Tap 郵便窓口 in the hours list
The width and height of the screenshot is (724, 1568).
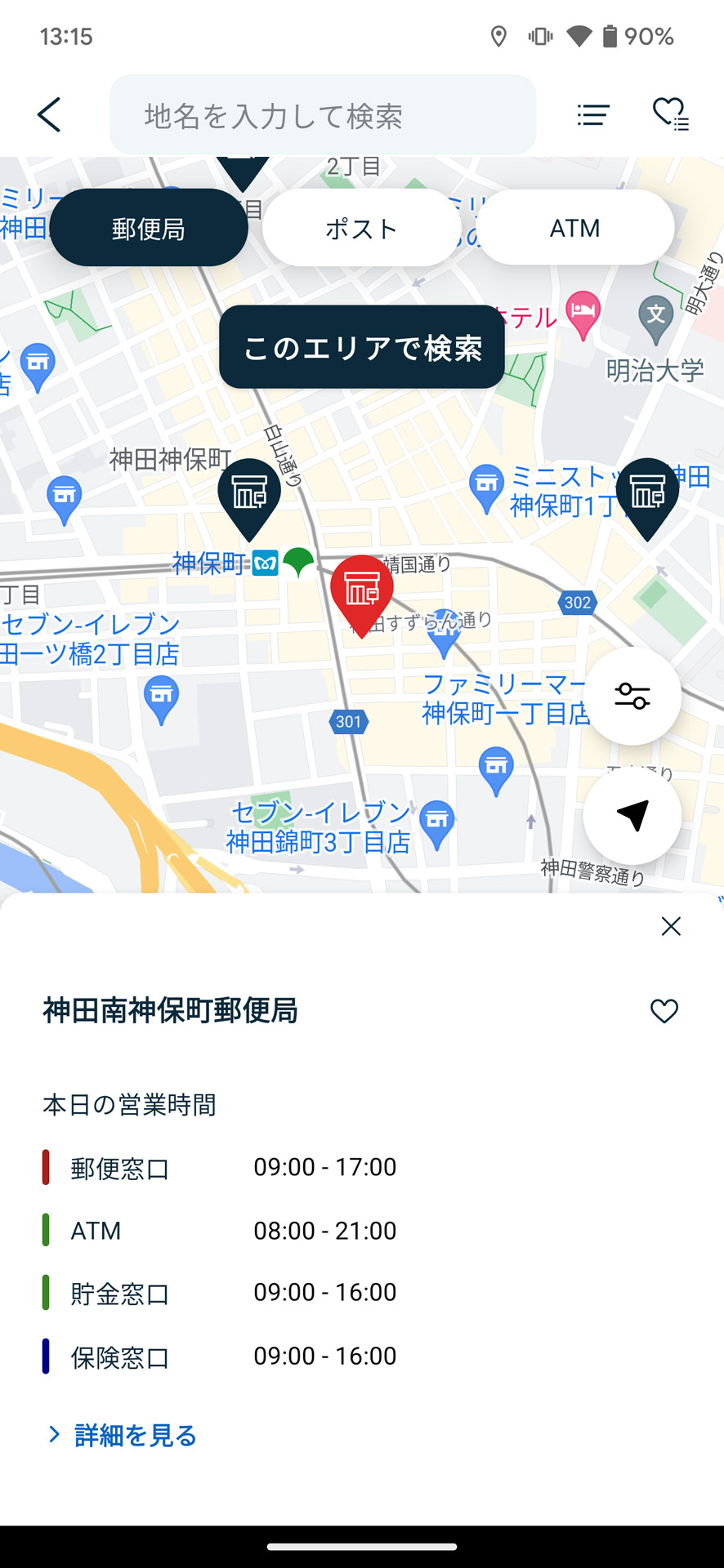pos(119,1168)
